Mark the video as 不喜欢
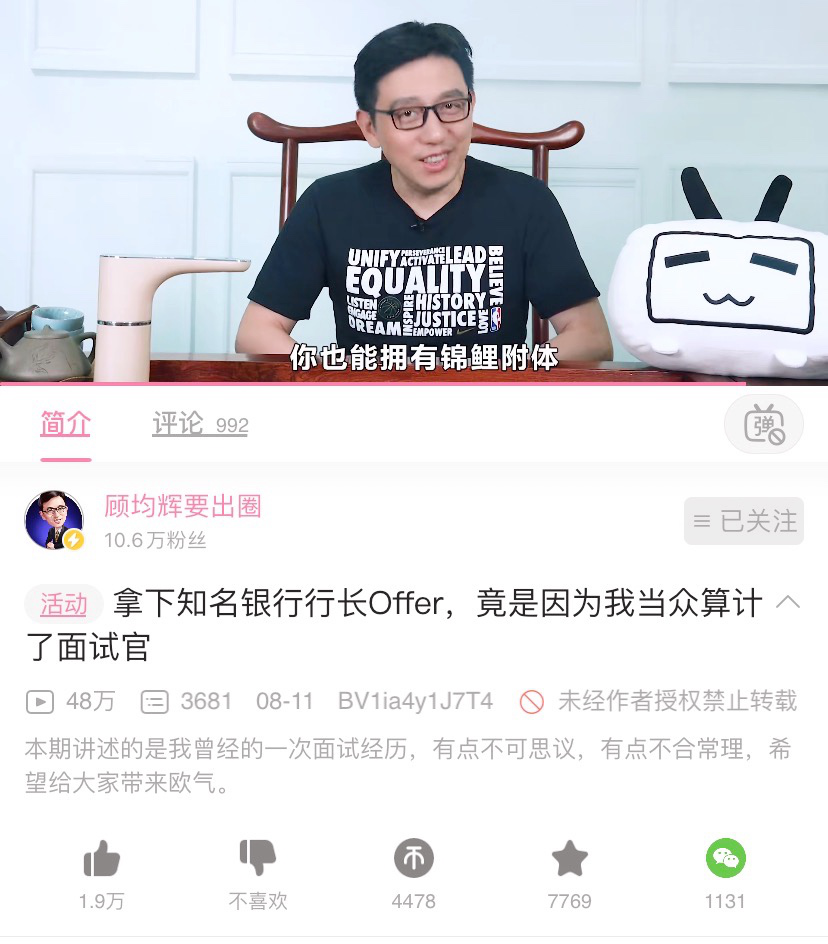Image resolution: width=828 pixels, height=944 pixels. [257, 860]
